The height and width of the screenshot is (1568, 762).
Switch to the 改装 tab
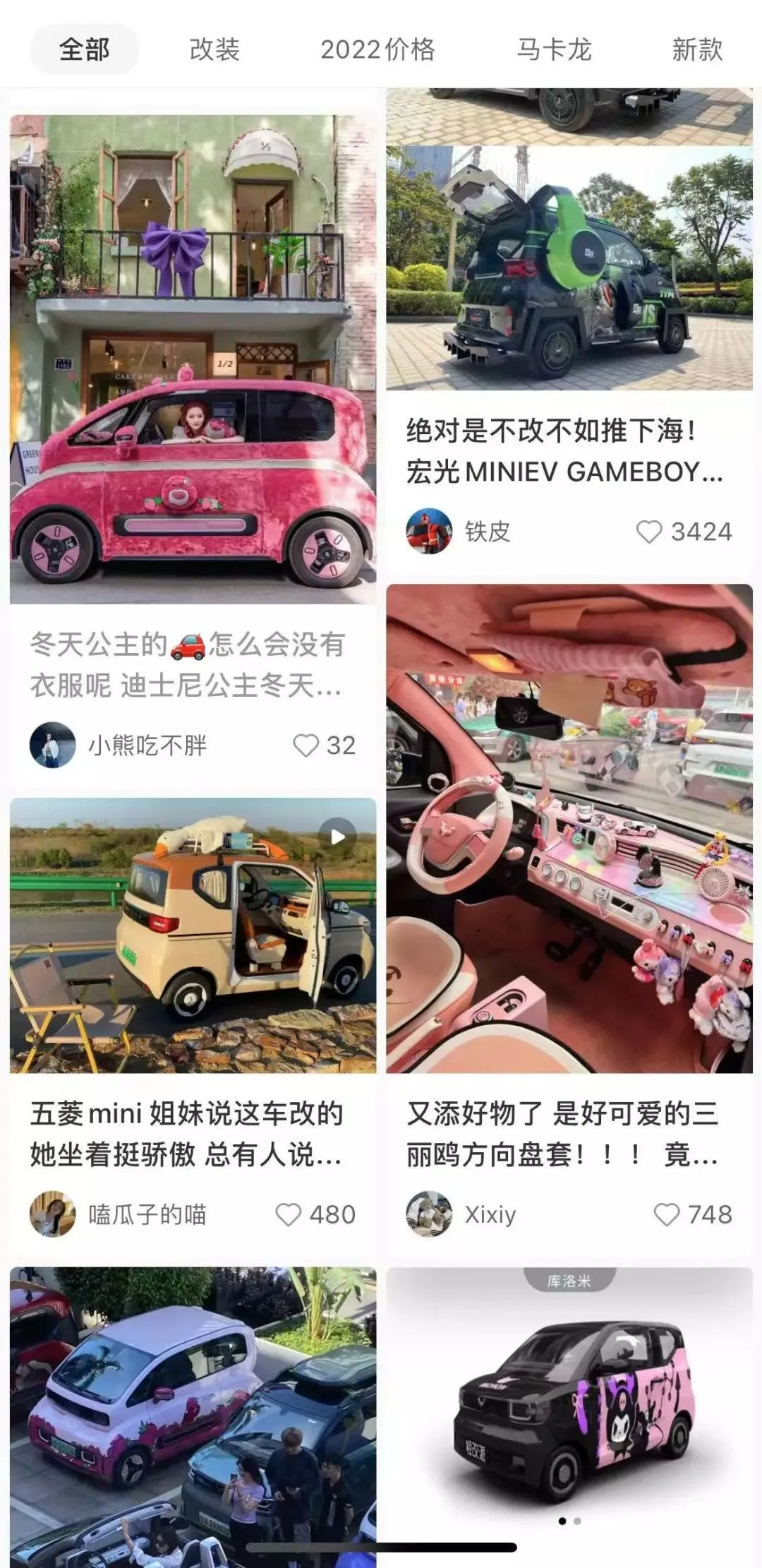[x=214, y=50]
